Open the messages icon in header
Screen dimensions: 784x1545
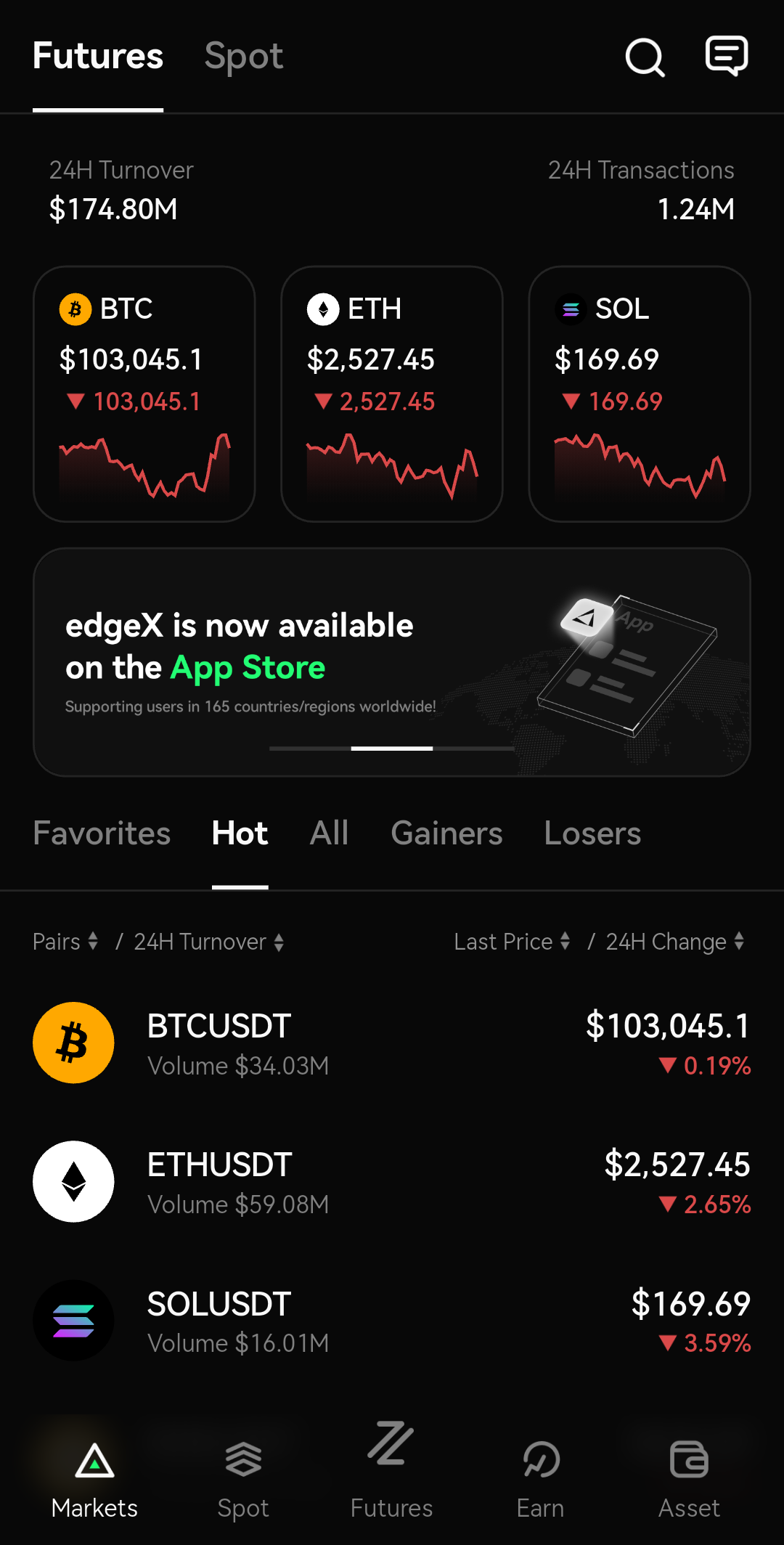[727, 55]
